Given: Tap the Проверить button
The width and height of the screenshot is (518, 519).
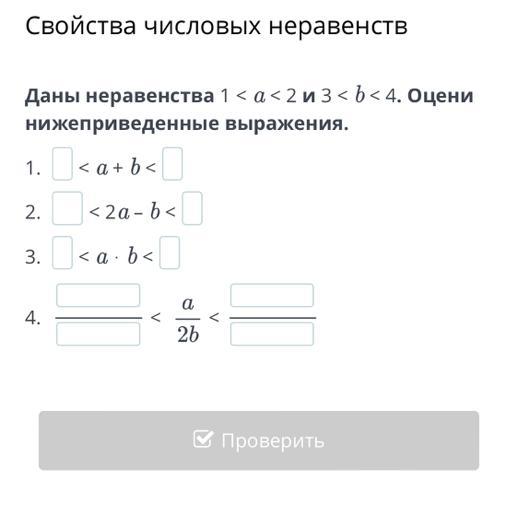Looking at the screenshot, I should (x=259, y=440).
